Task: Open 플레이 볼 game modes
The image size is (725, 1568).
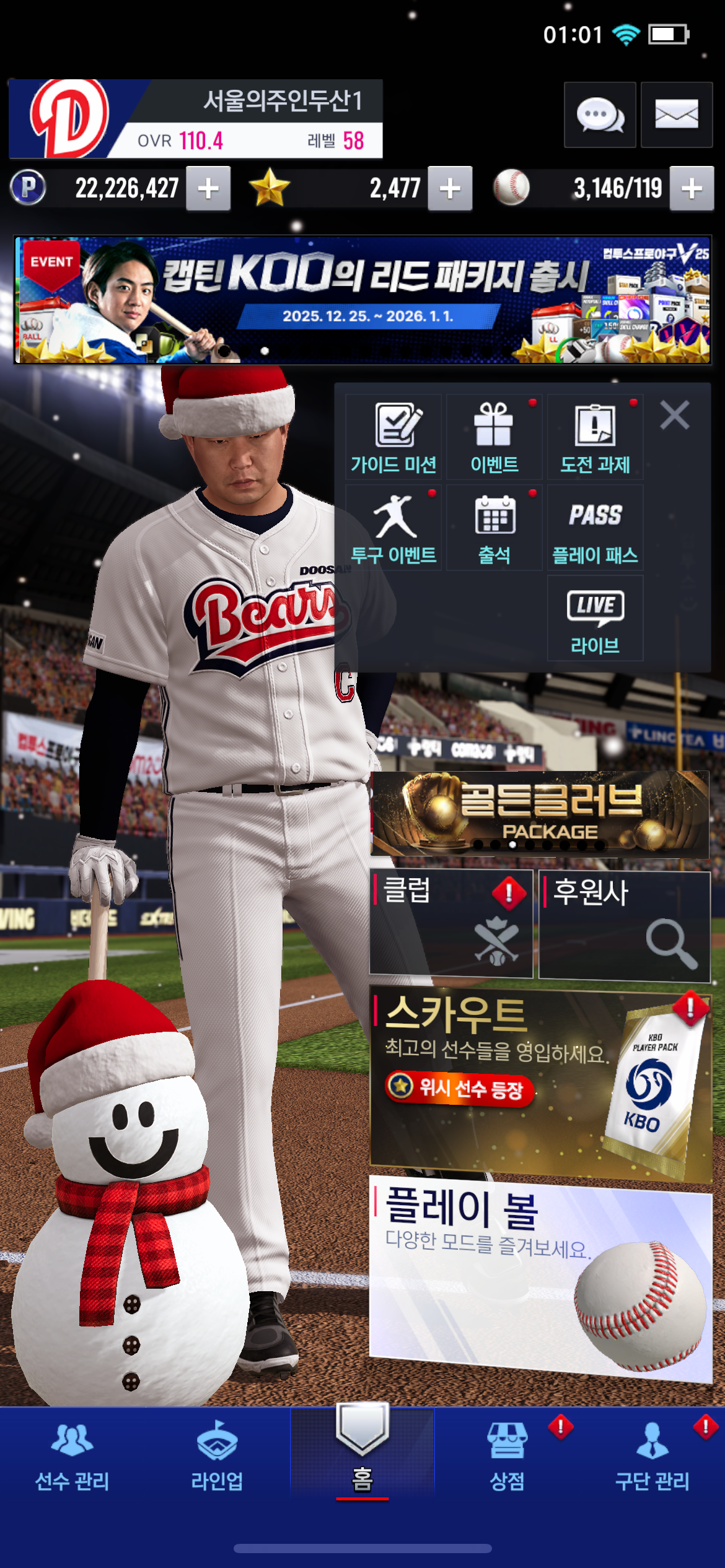Action: click(540, 1277)
